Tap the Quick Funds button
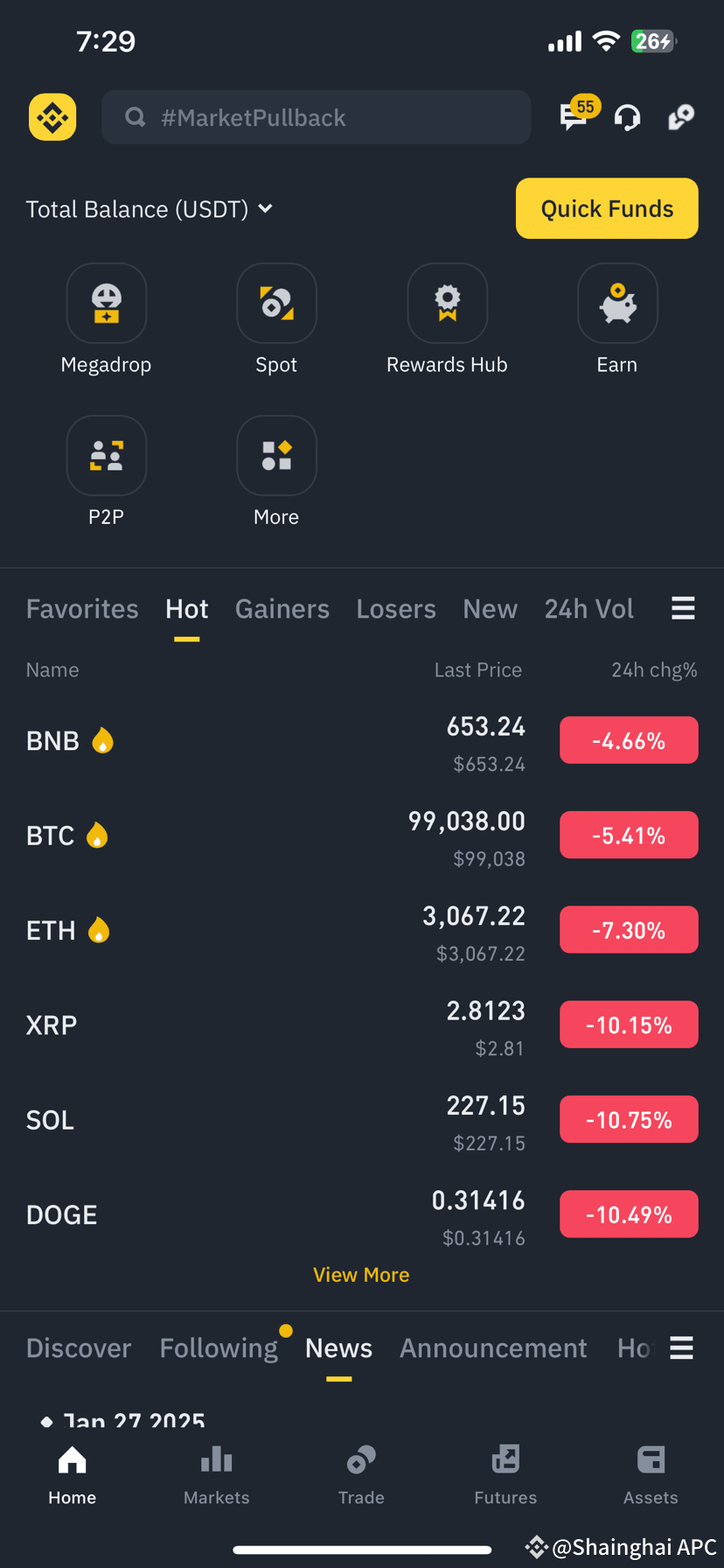Screen dimensions: 724x1568 (x=607, y=208)
